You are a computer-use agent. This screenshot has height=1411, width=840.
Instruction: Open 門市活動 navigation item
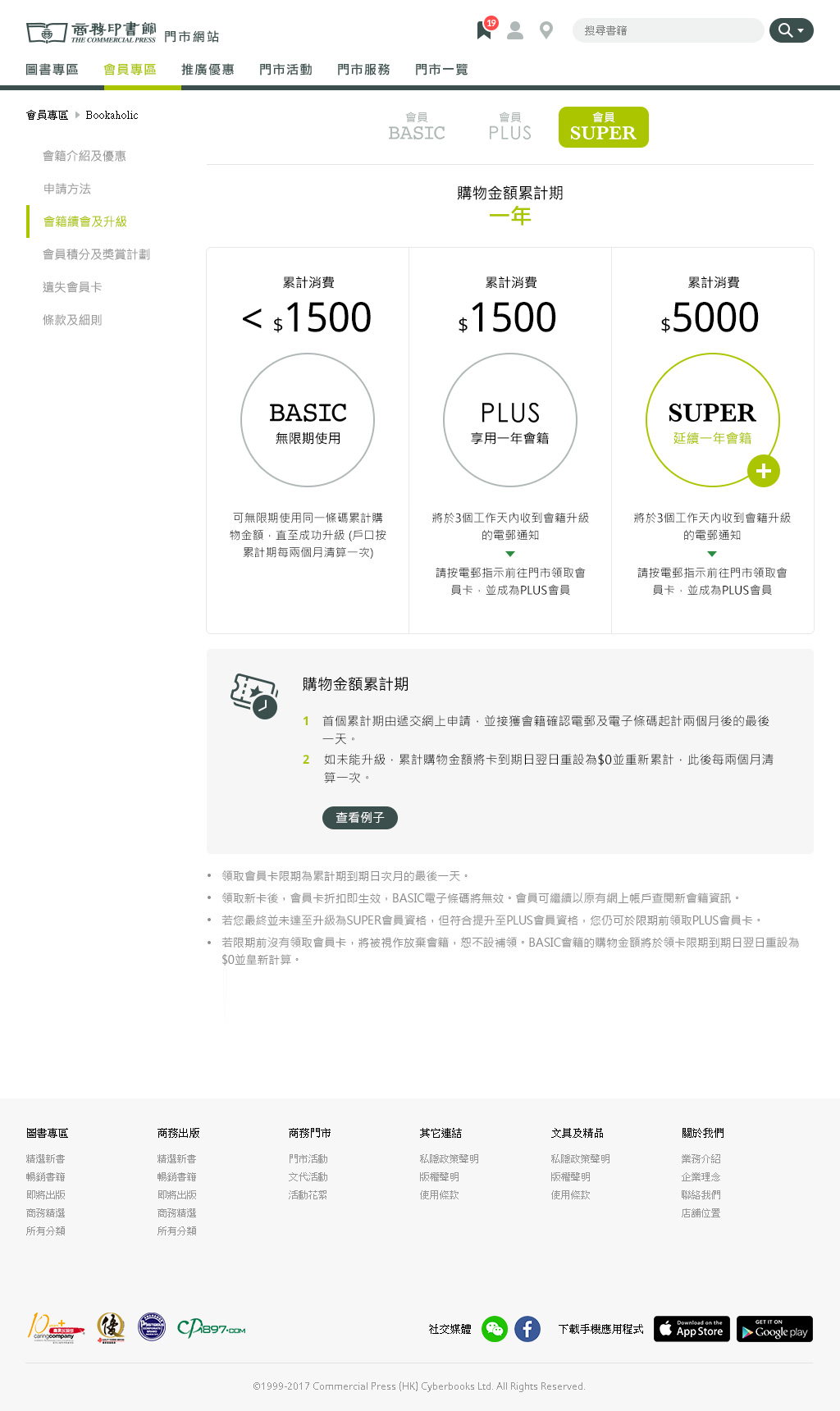point(285,70)
